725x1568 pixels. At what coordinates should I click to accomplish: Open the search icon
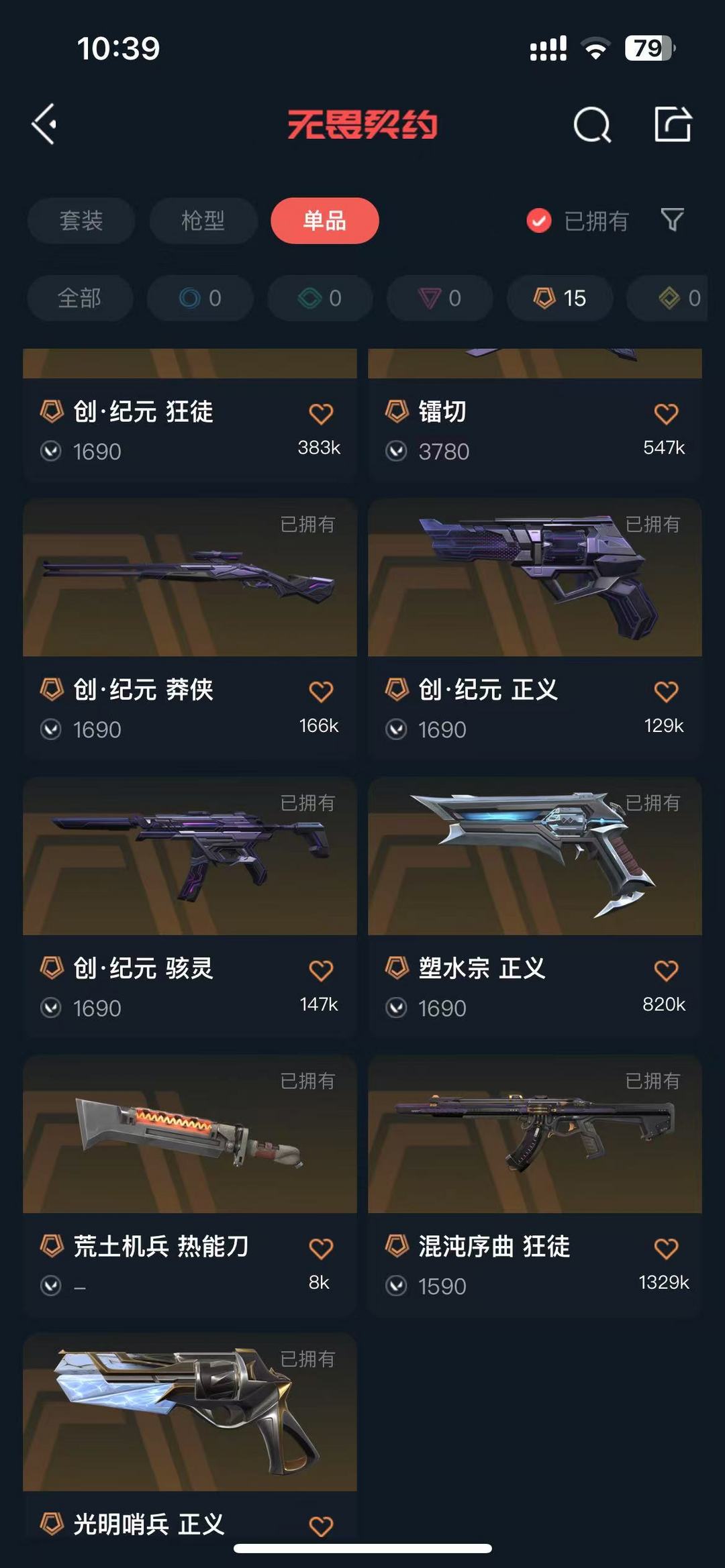pos(592,124)
